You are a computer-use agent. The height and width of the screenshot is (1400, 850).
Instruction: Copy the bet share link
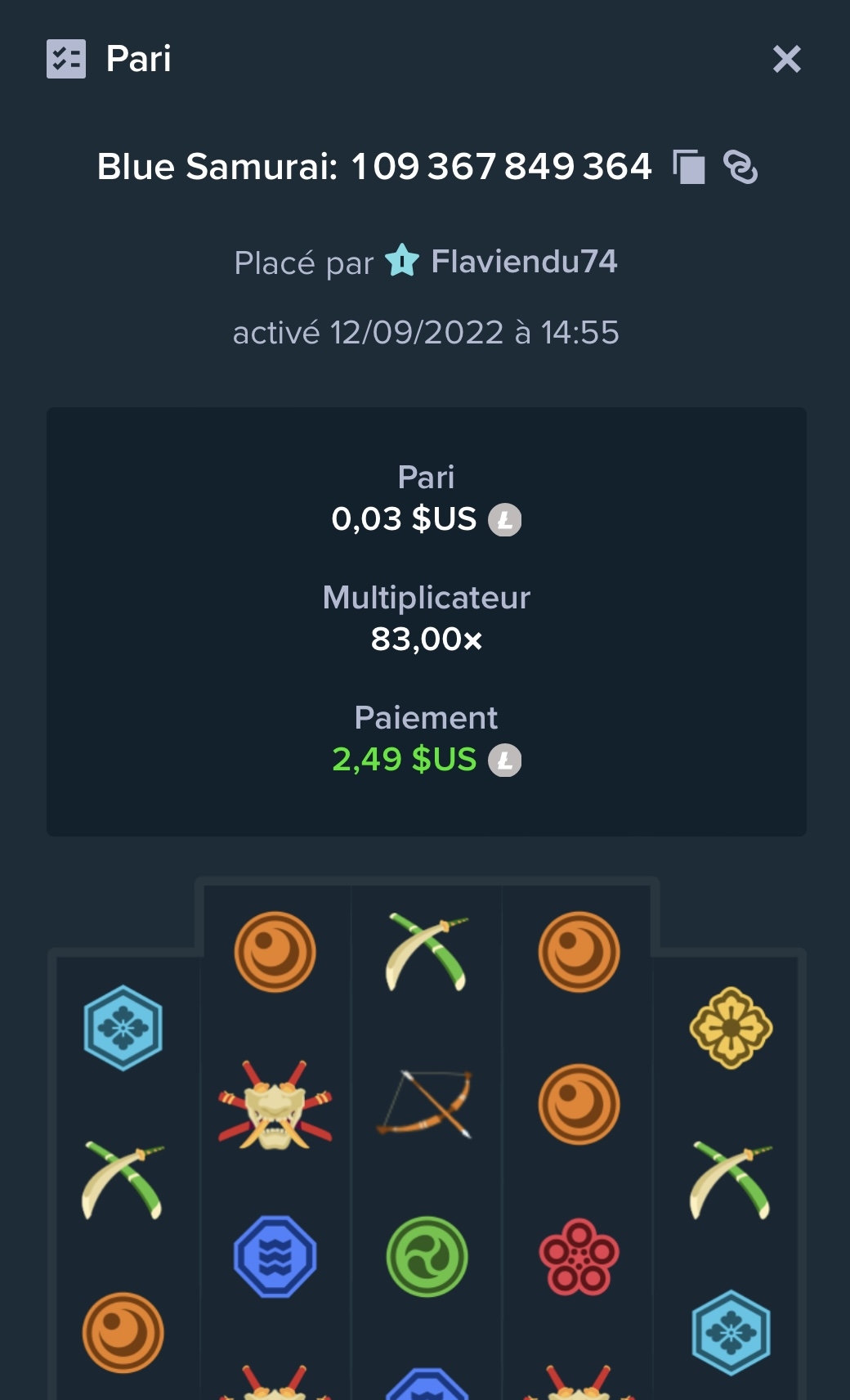pos(740,167)
